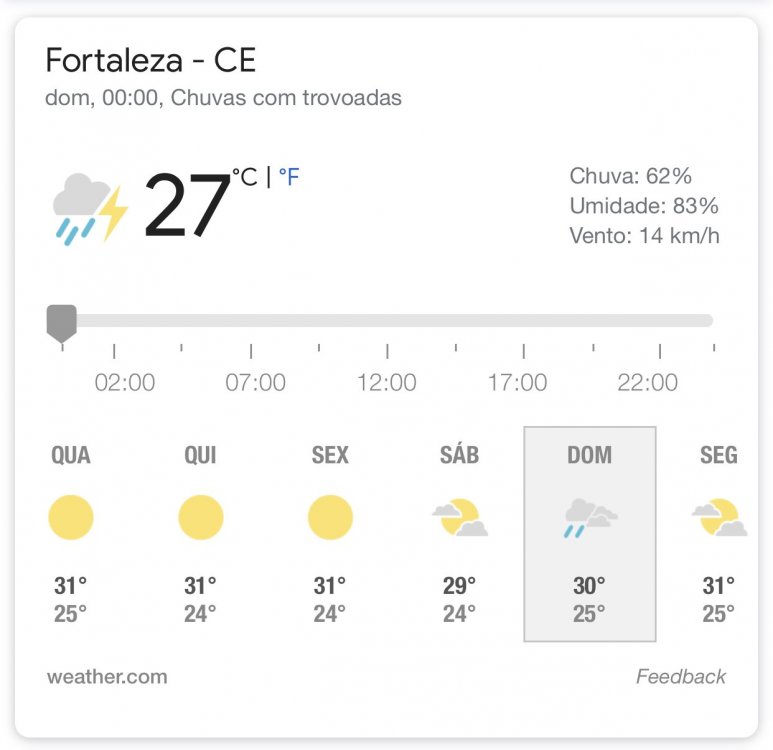Image resolution: width=773 pixels, height=750 pixels.
Task: Tap the hourly forecast slider handle
Action: (x=62, y=322)
